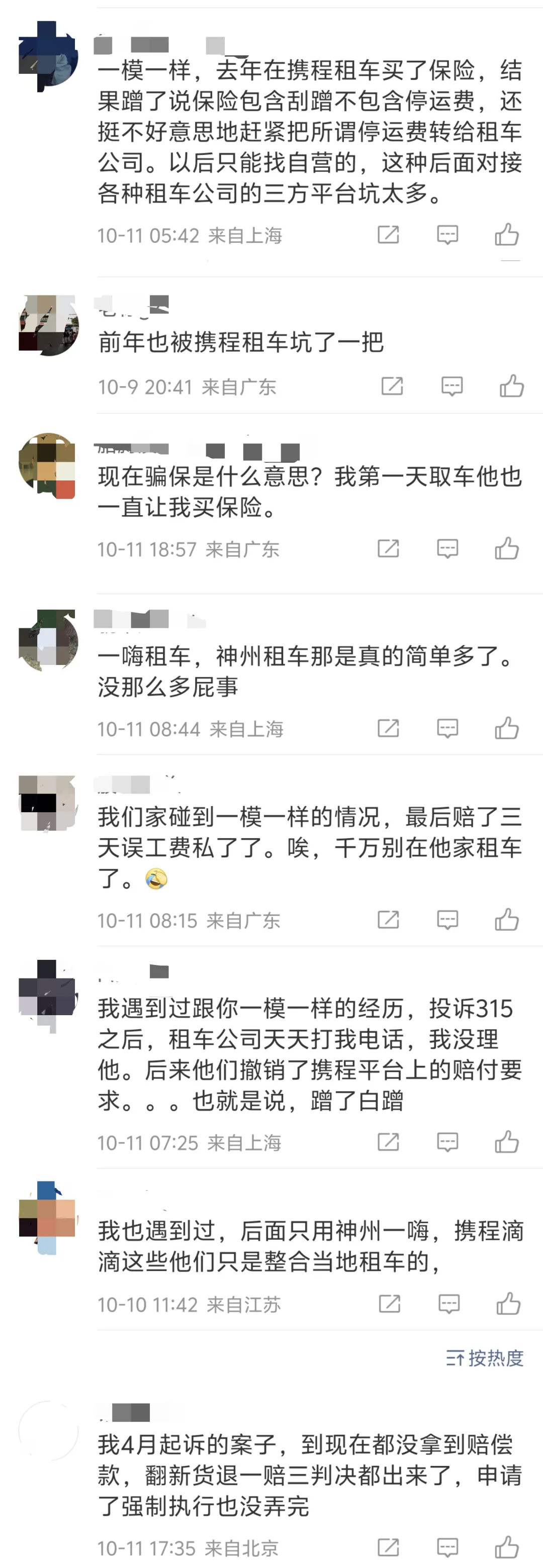Screen dimensions: 543x1568
Task: Repost the comment mentioning 投诉315
Action: pyautogui.click(x=388, y=1142)
